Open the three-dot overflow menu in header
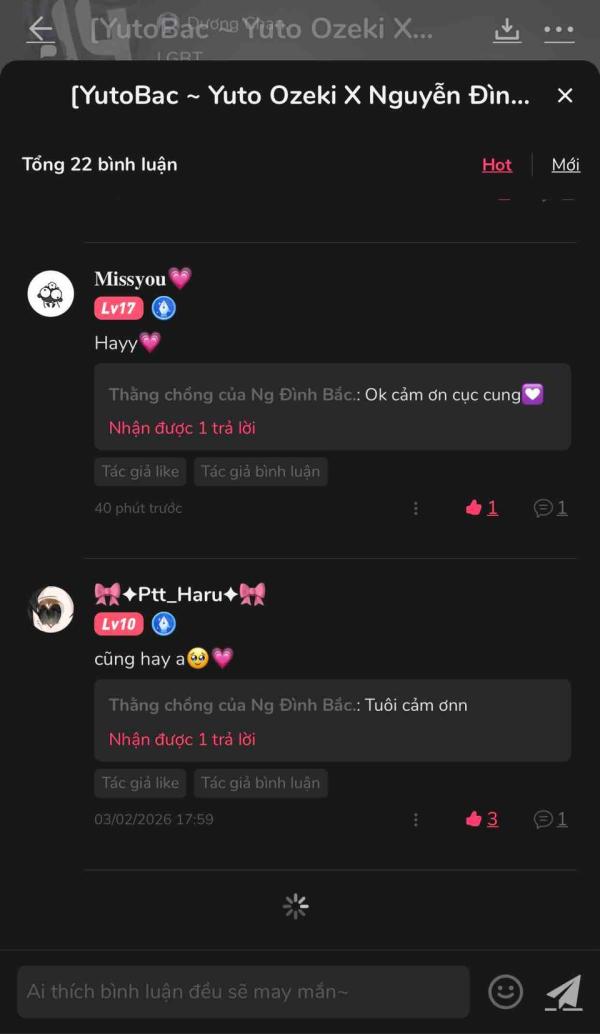600x1034 pixels. (559, 30)
